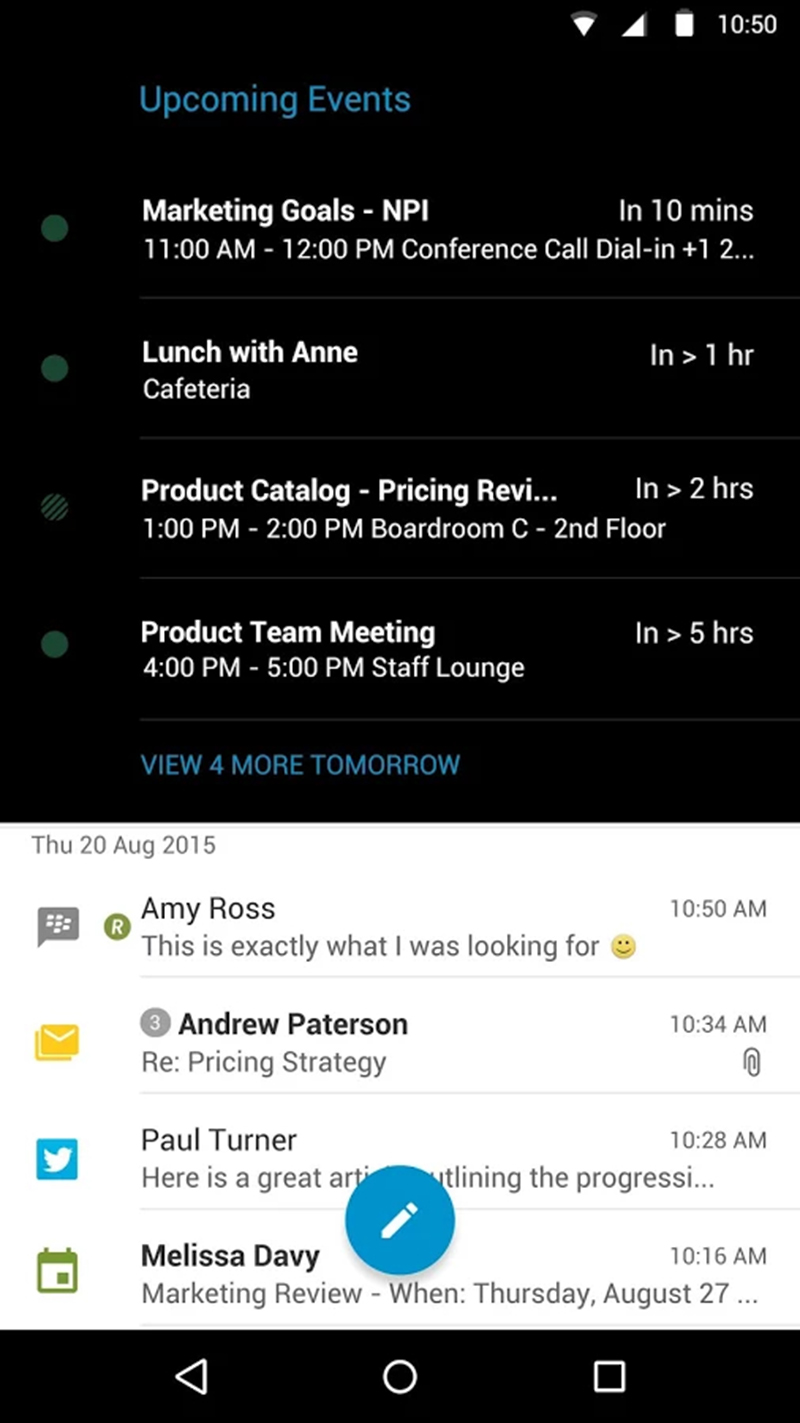Screen dimensions: 800x1423
Task: View 4 more events tomorrow
Action: click(300, 765)
